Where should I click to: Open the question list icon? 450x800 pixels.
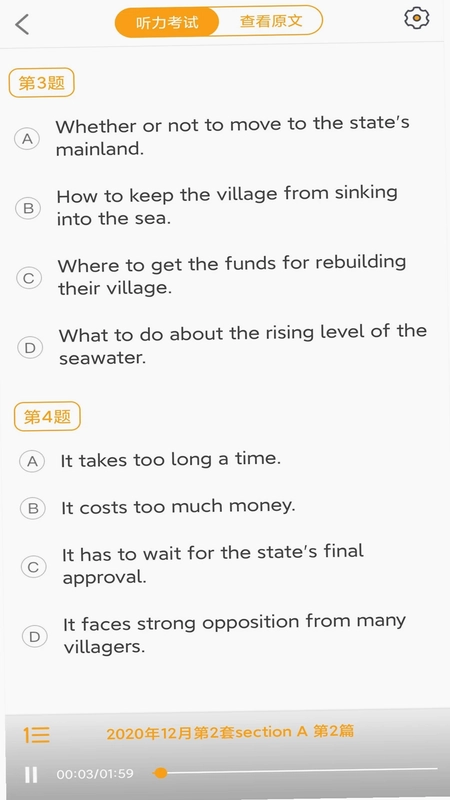coord(36,735)
